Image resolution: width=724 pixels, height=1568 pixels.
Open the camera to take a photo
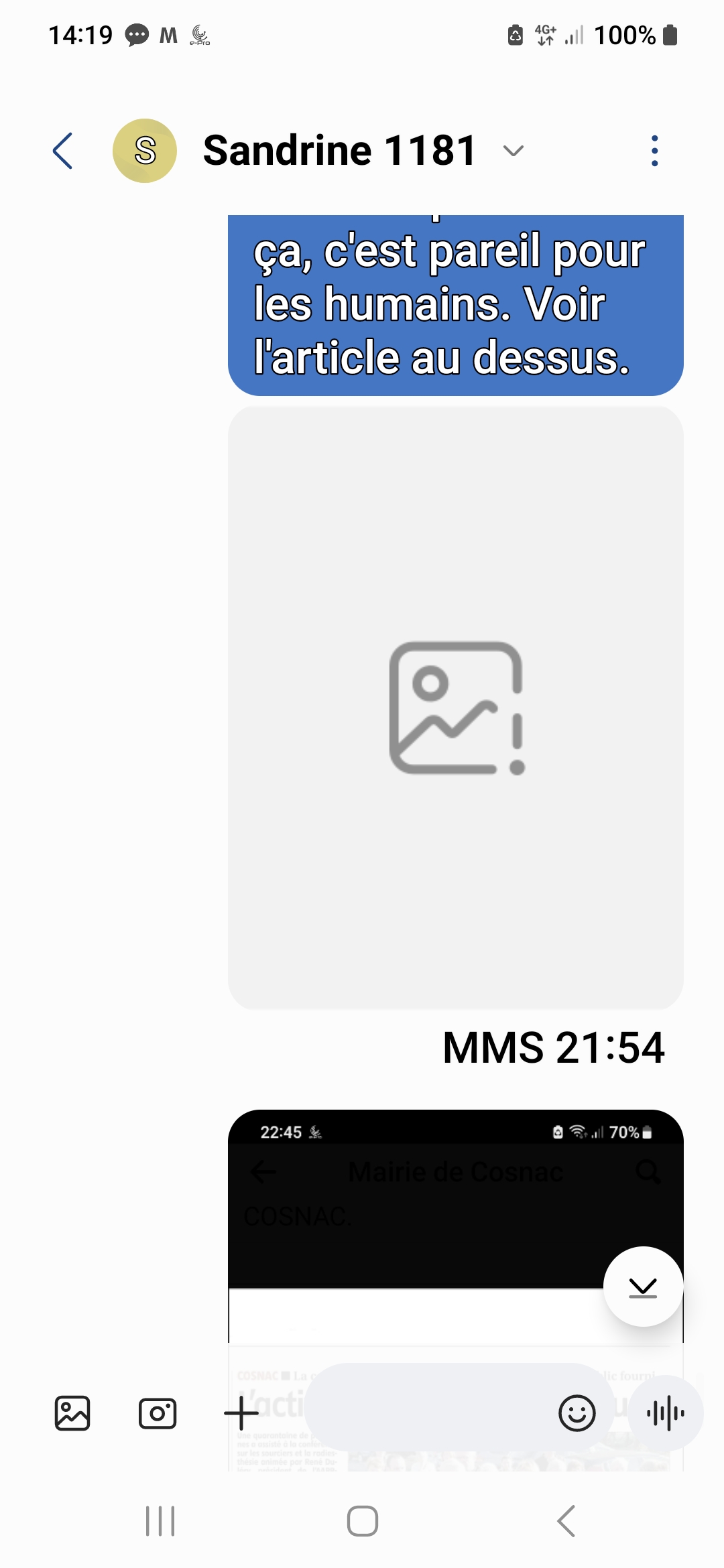[158, 1413]
